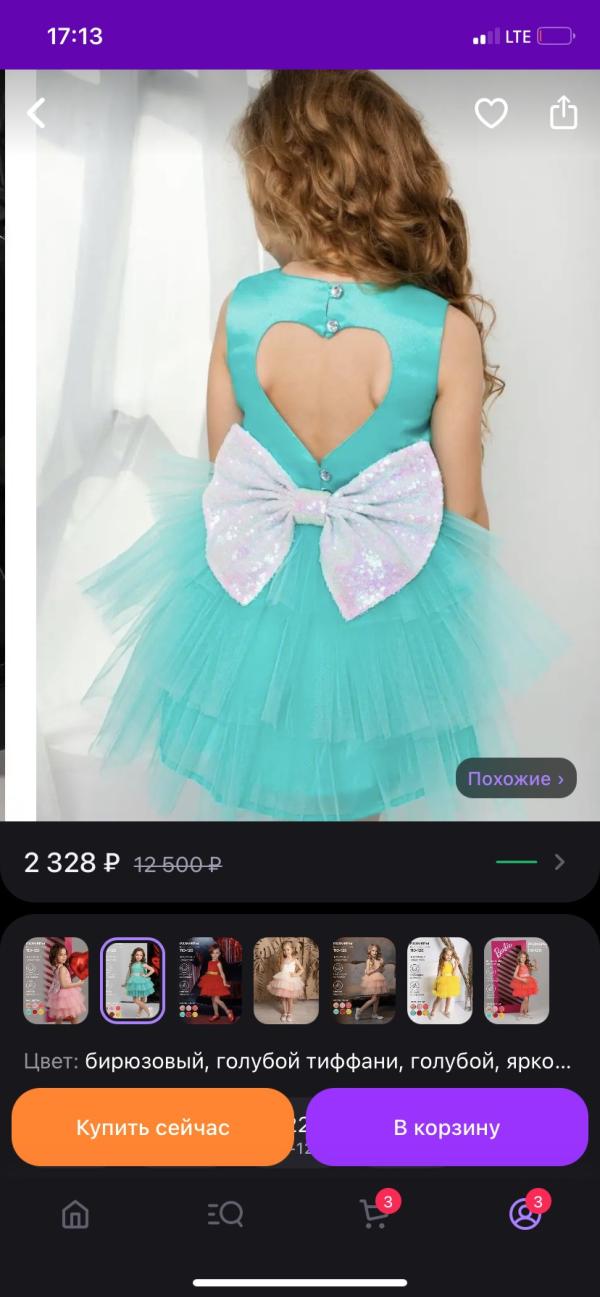Select the pink dress variant
600x1297 pixels.
[56, 980]
